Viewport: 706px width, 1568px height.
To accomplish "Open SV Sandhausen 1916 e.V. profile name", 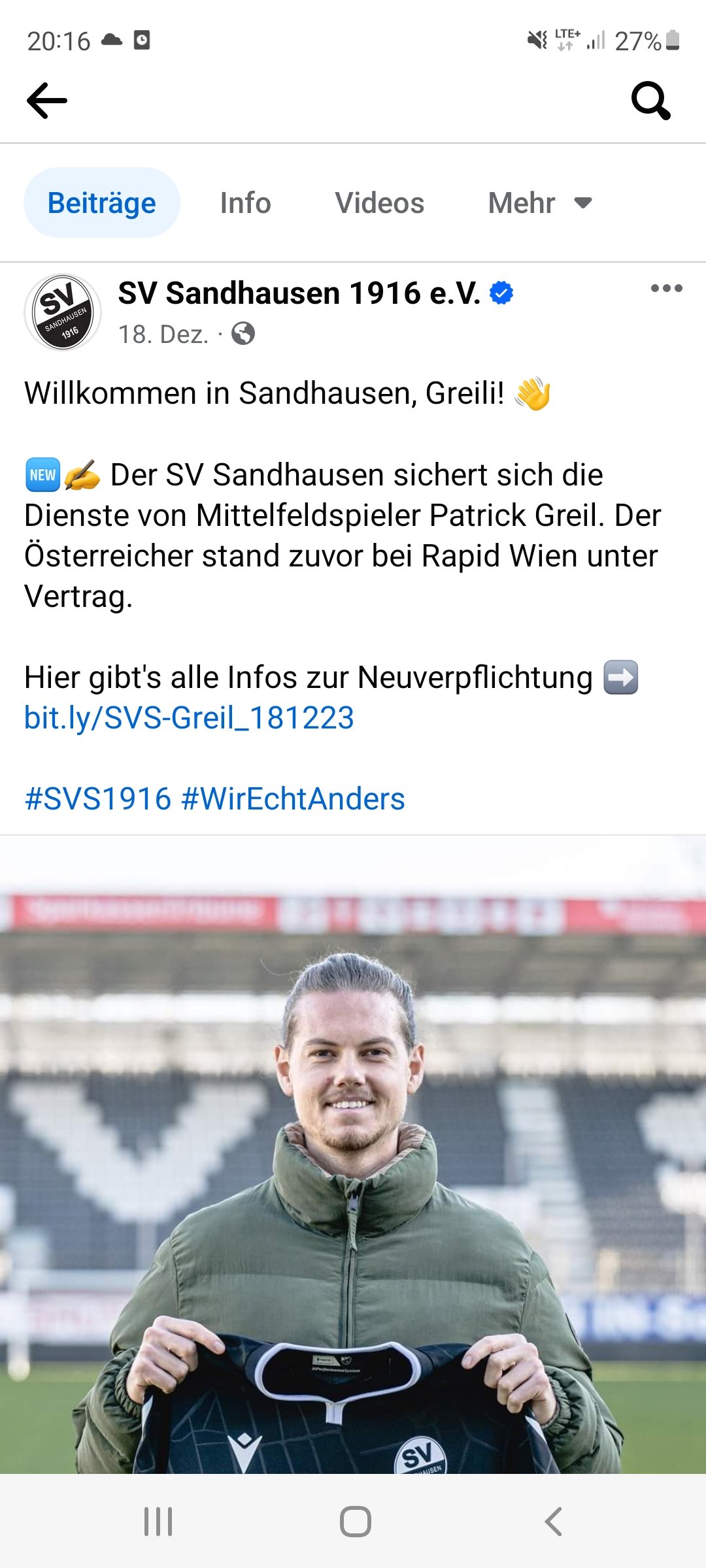I will click(x=299, y=293).
